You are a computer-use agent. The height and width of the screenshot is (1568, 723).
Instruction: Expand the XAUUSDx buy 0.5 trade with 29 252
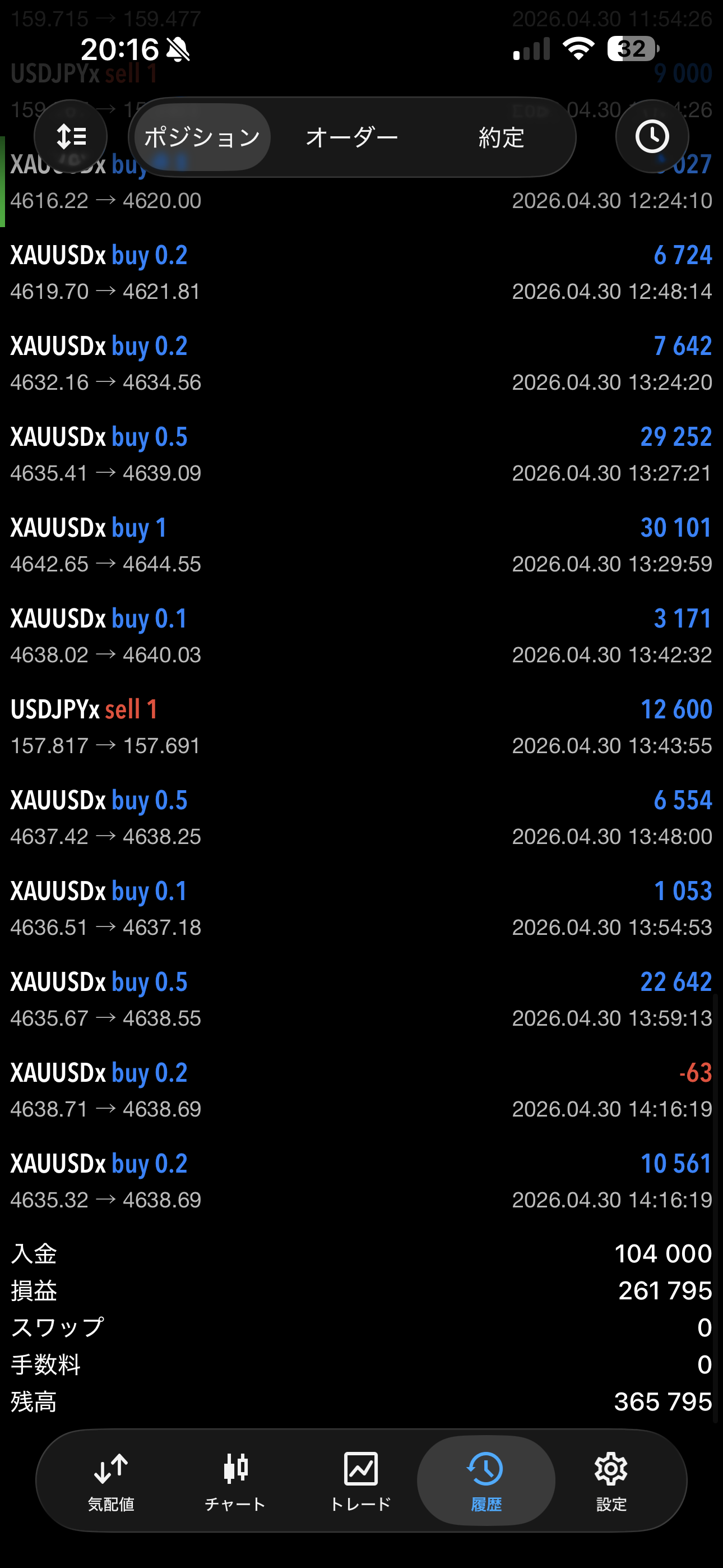click(361, 455)
